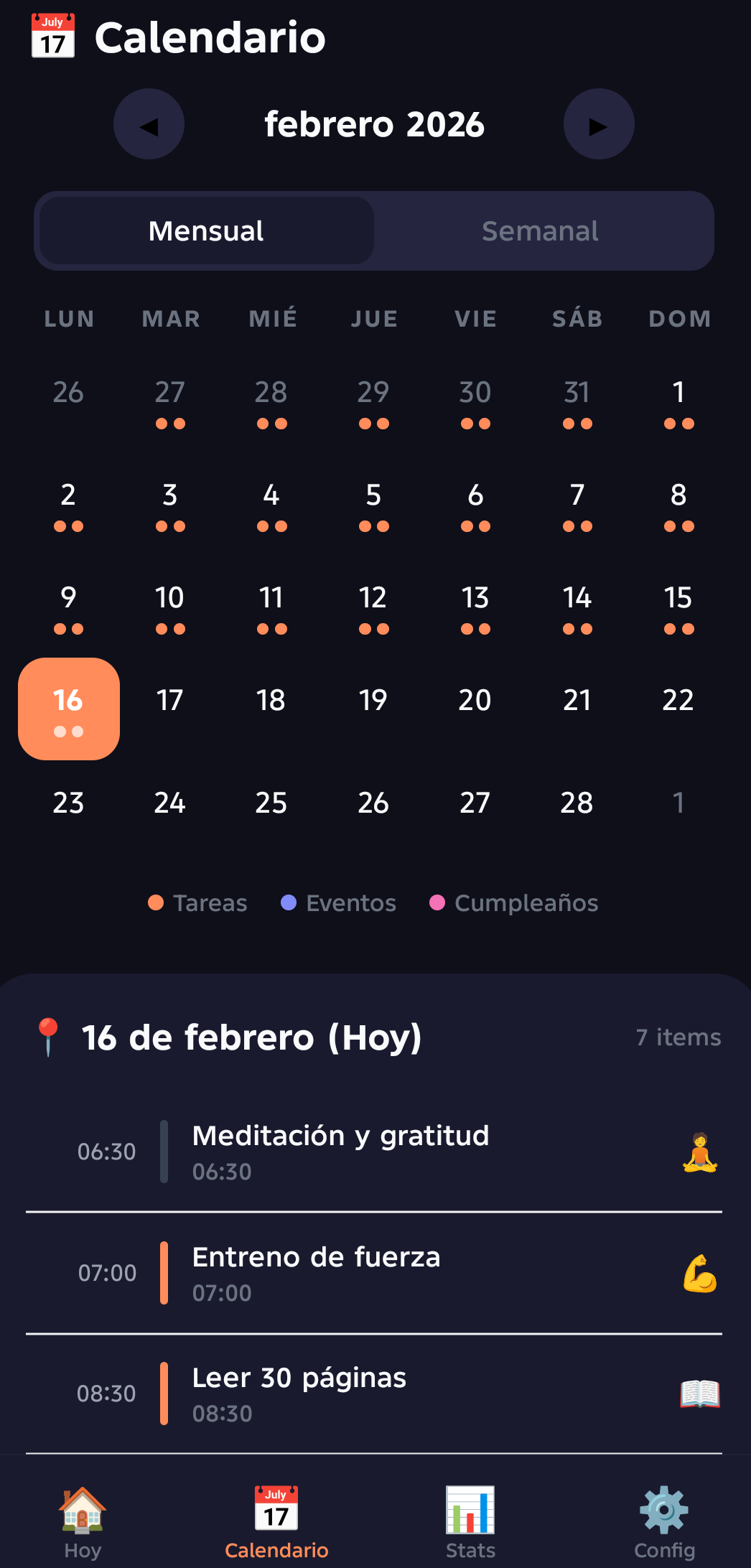Image resolution: width=751 pixels, height=1568 pixels.
Task: Open the Entreno de fuerza task
Action: pyautogui.click(x=373, y=1273)
